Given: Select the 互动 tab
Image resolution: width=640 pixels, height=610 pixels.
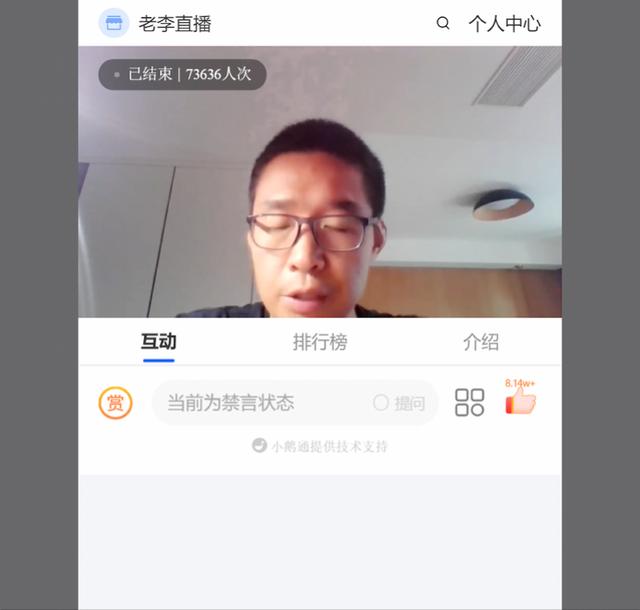Looking at the screenshot, I should (x=158, y=342).
